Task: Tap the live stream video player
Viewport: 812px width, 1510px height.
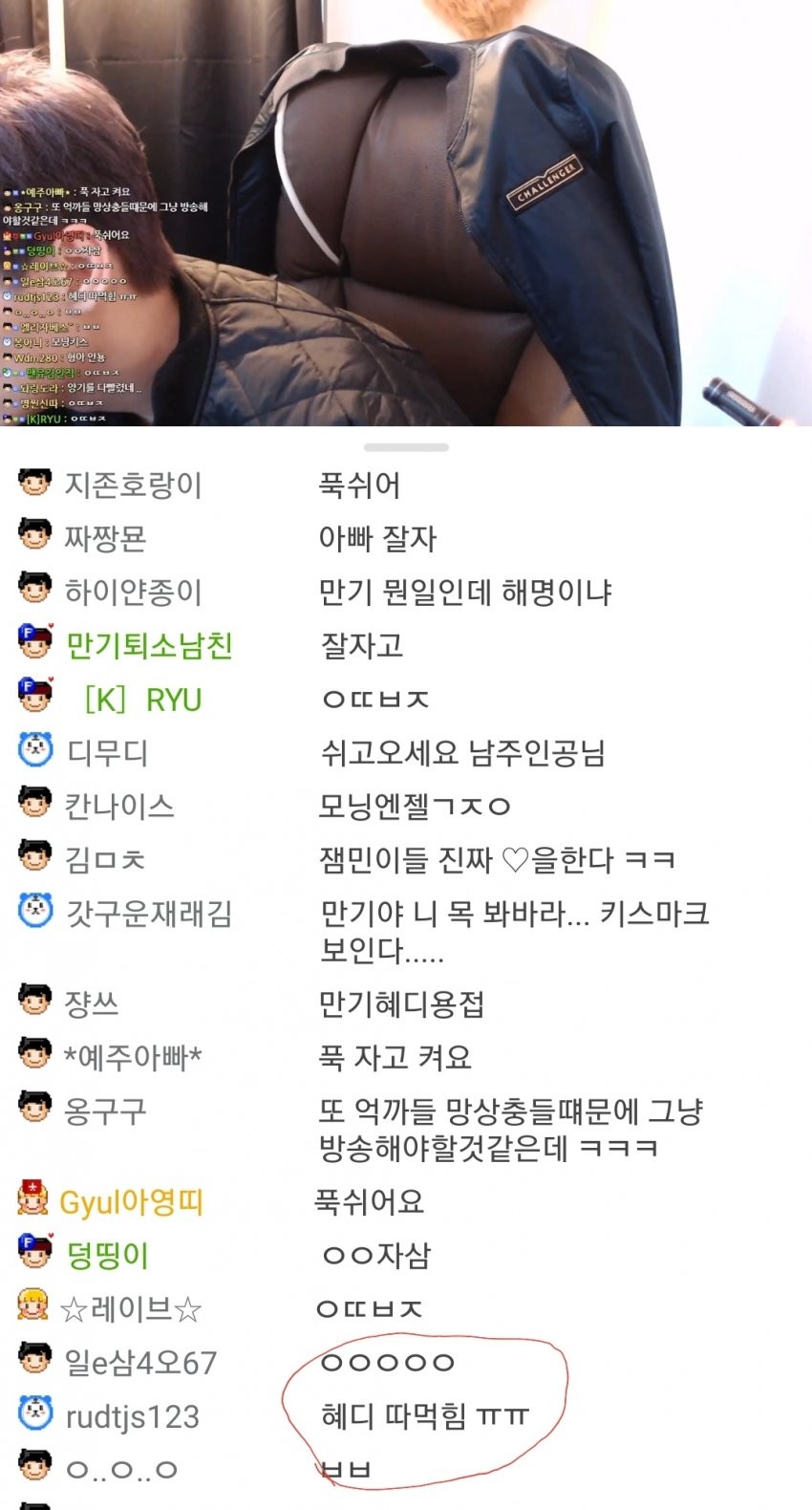Action: [x=406, y=212]
